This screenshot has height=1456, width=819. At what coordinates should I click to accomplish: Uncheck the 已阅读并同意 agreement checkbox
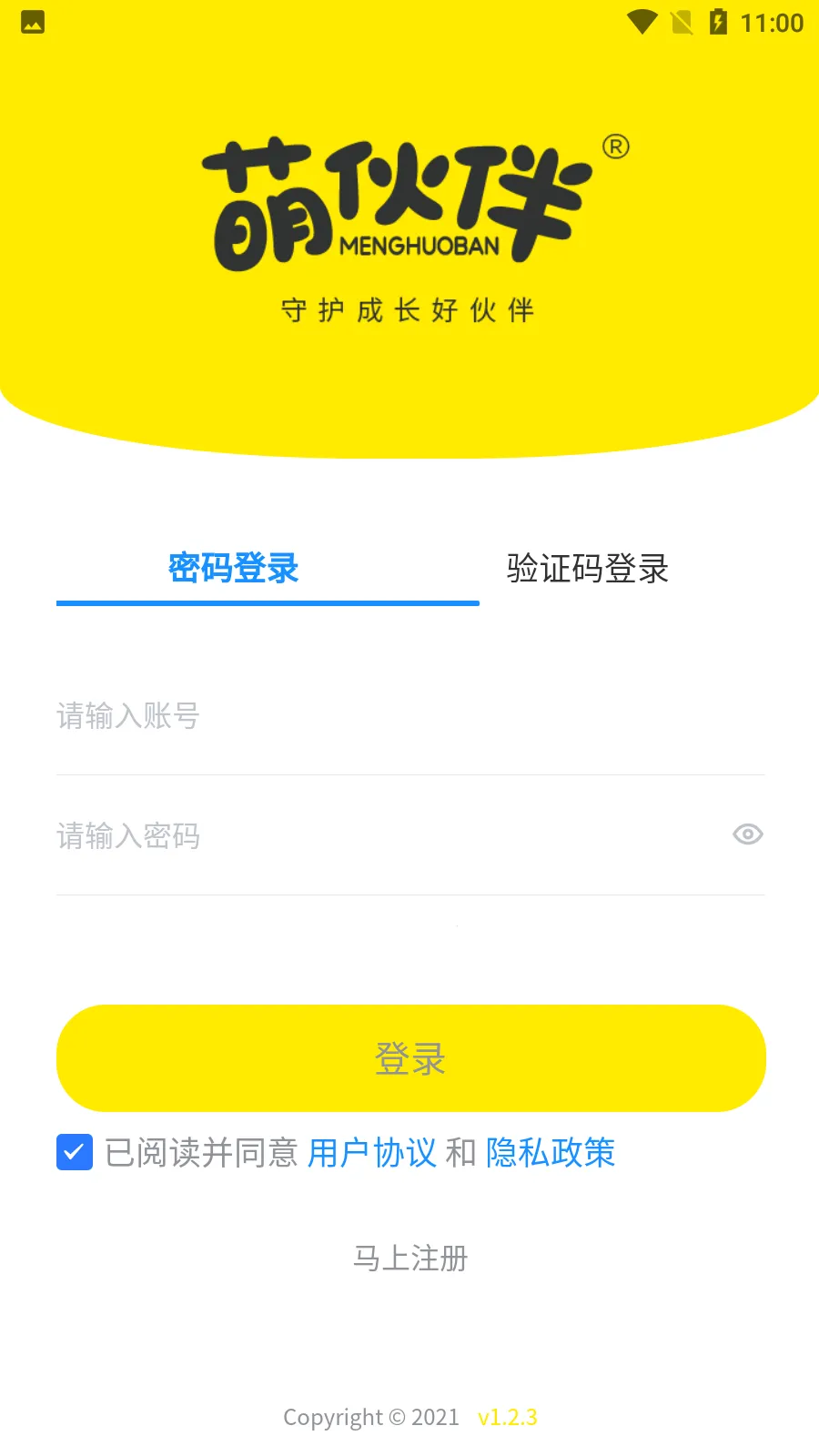click(x=75, y=1152)
